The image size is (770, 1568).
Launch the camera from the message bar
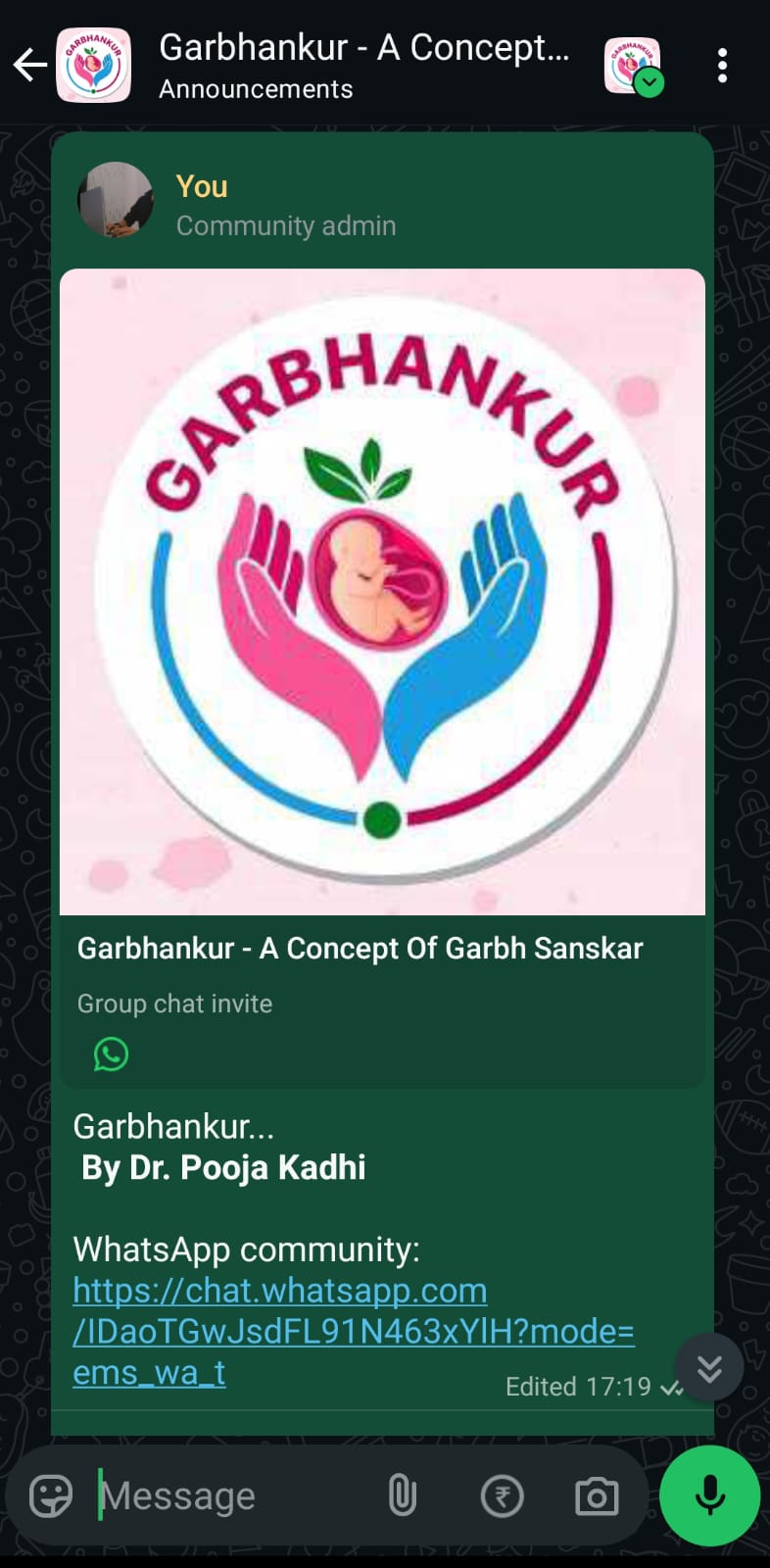coord(596,1496)
